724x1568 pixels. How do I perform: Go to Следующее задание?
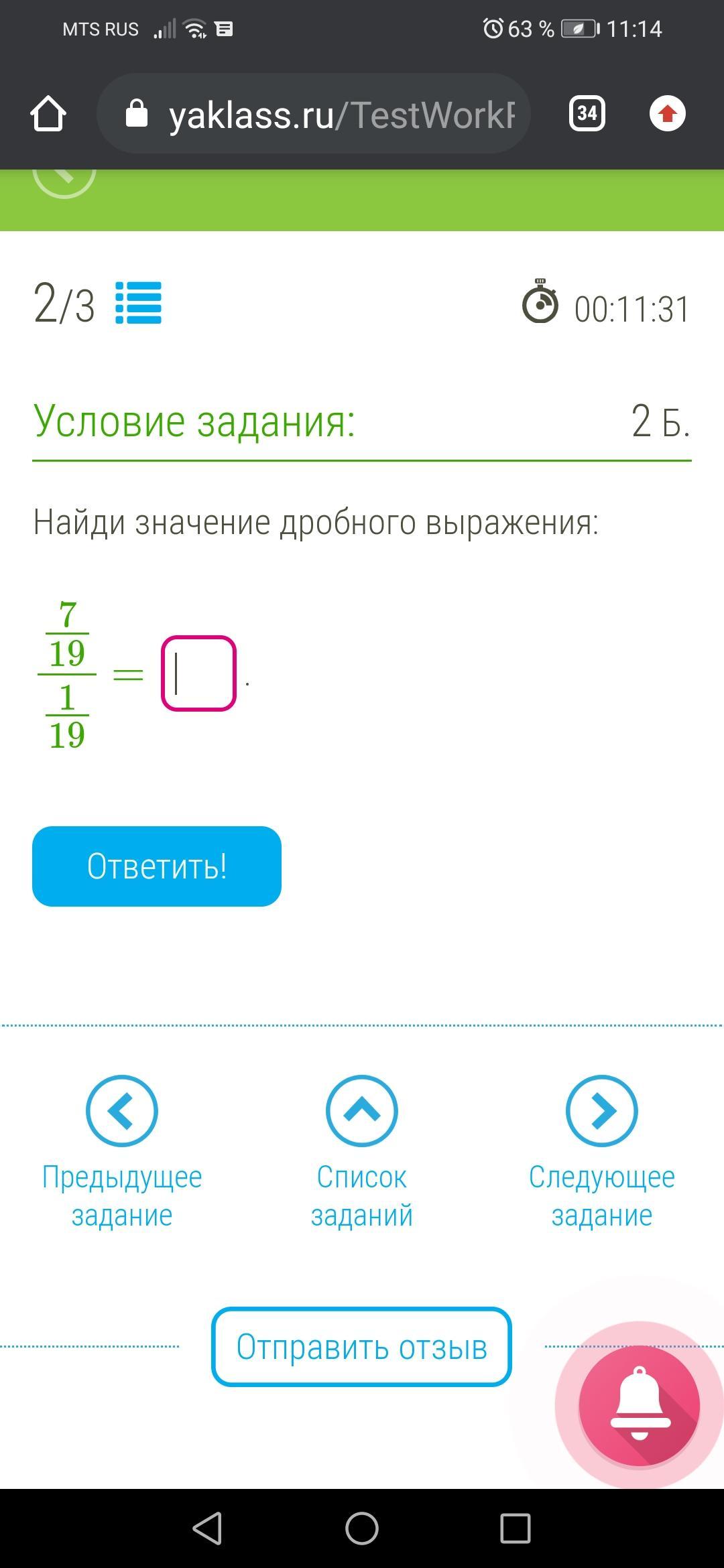pos(601,1153)
